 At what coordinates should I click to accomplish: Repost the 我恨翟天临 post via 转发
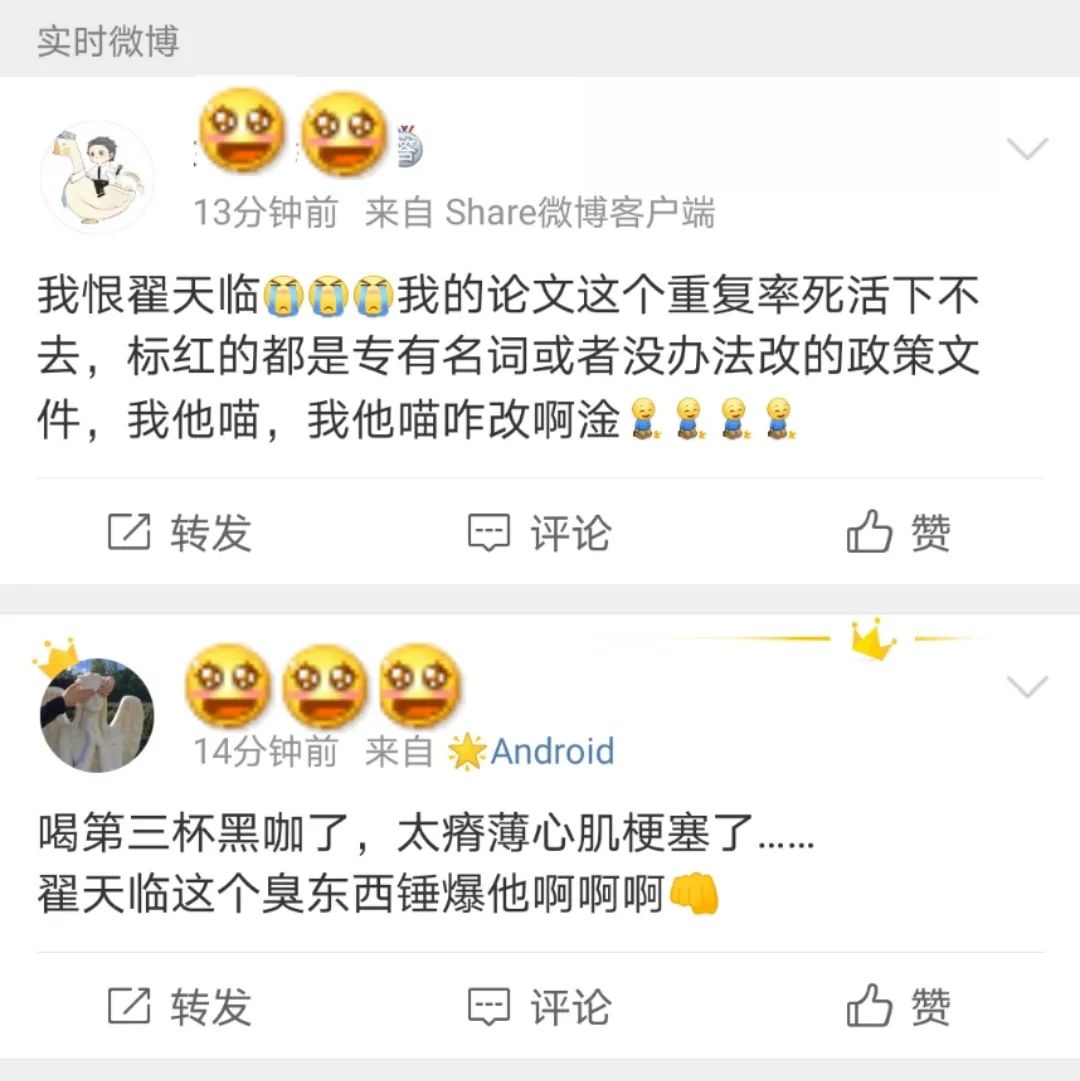[180, 532]
